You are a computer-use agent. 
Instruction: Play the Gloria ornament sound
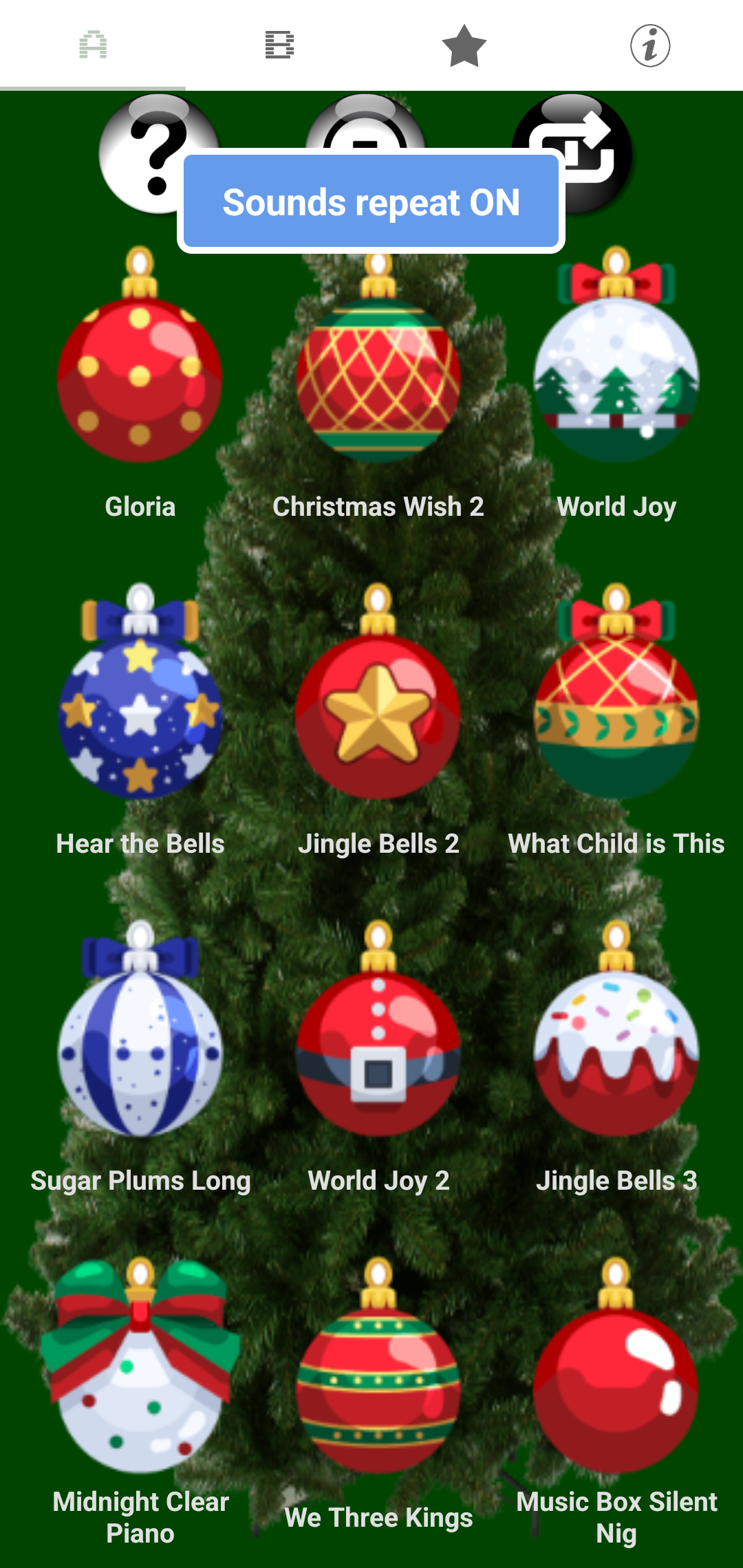[140, 378]
